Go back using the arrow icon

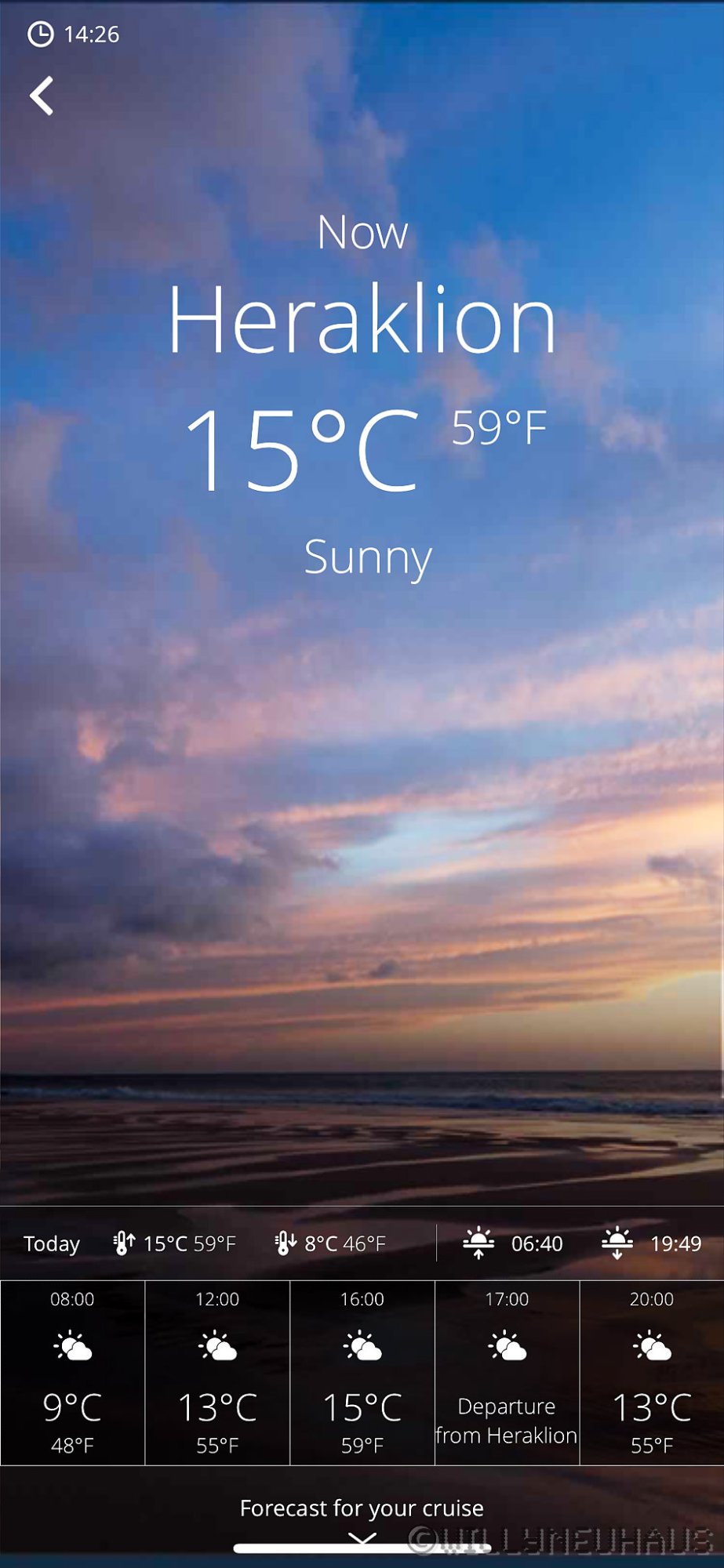[42, 96]
